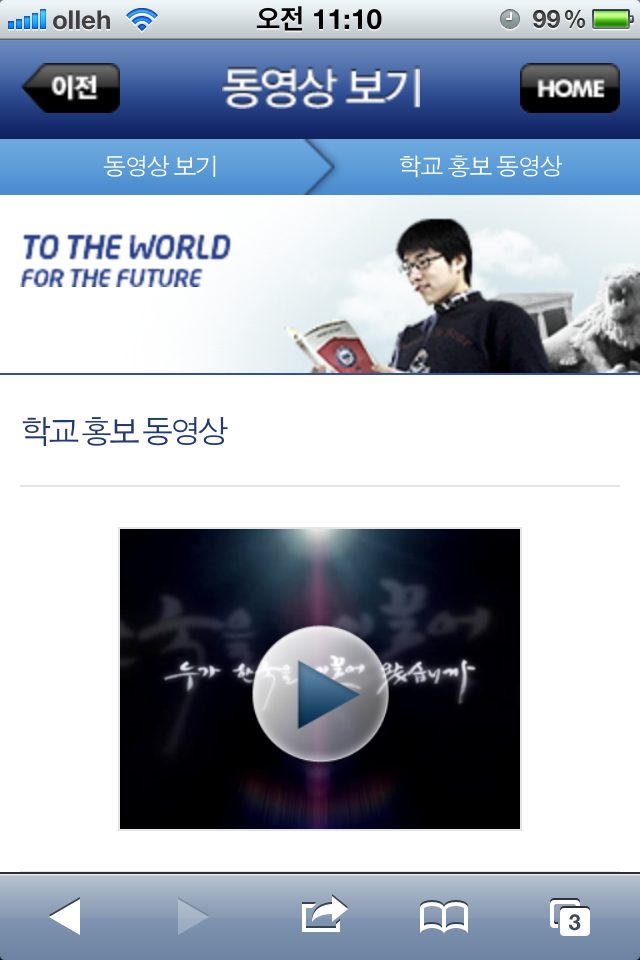
Task: Go back in the Safari toolbar
Action: [66, 916]
